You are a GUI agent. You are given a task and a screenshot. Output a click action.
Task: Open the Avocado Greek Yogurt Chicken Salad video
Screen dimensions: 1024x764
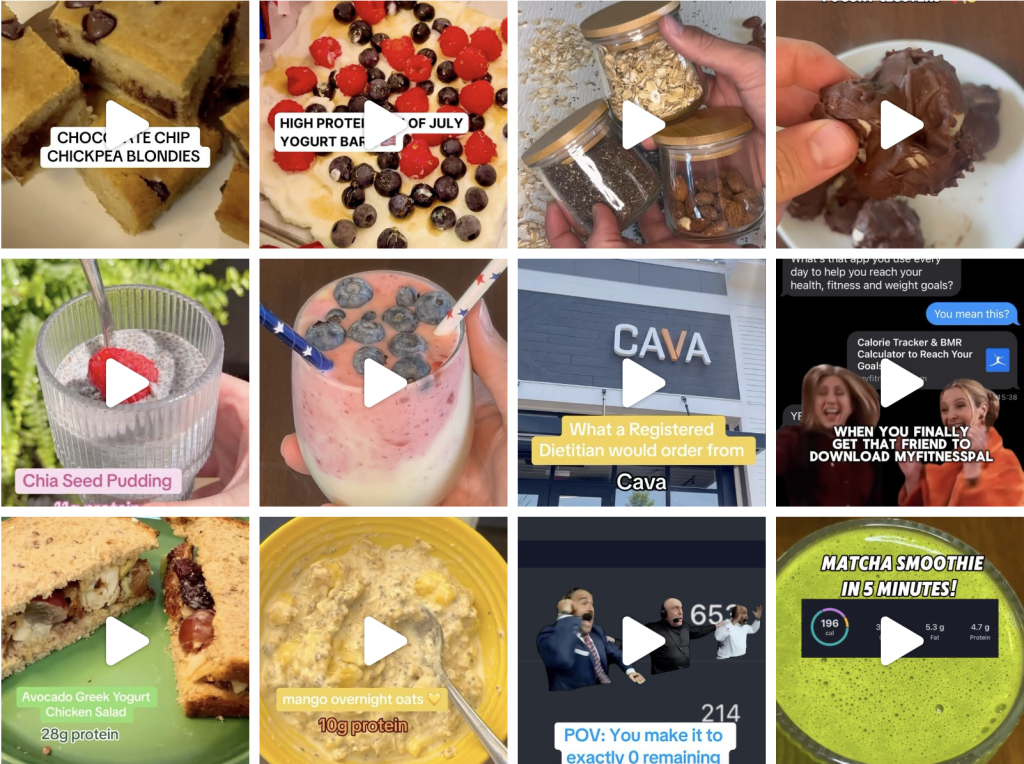point(126,641)
